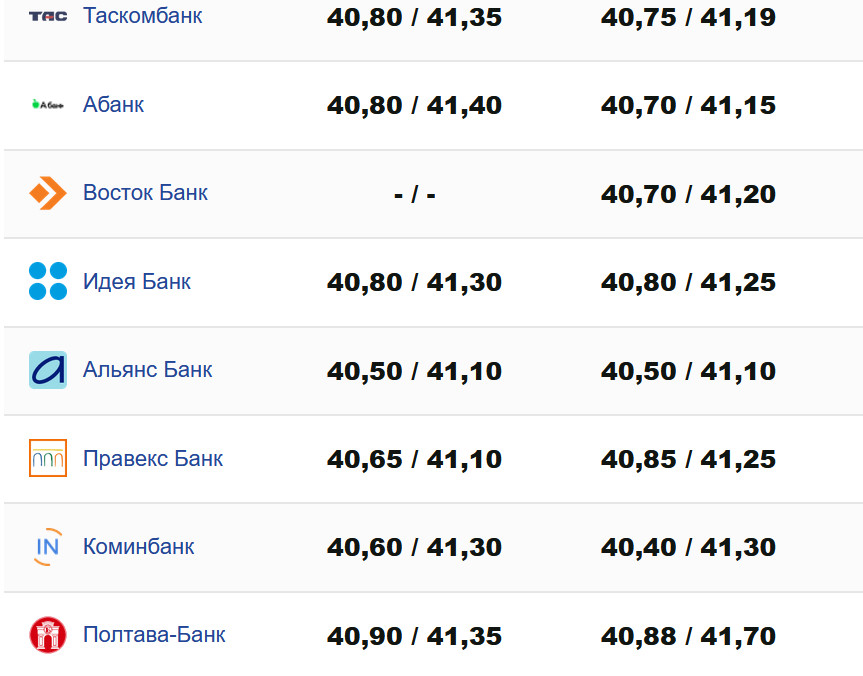
Task: Open the Полтава-Банк link
Action: click(154, 635)
